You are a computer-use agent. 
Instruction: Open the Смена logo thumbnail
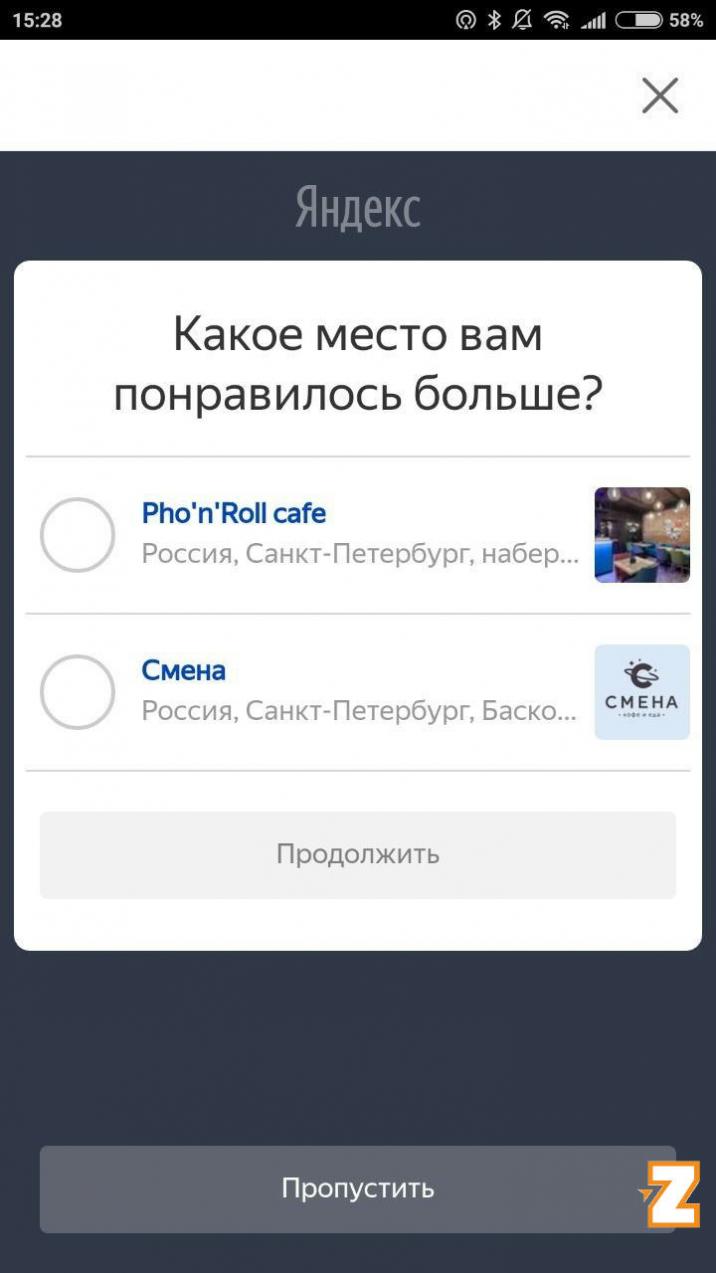pos(642,692)
